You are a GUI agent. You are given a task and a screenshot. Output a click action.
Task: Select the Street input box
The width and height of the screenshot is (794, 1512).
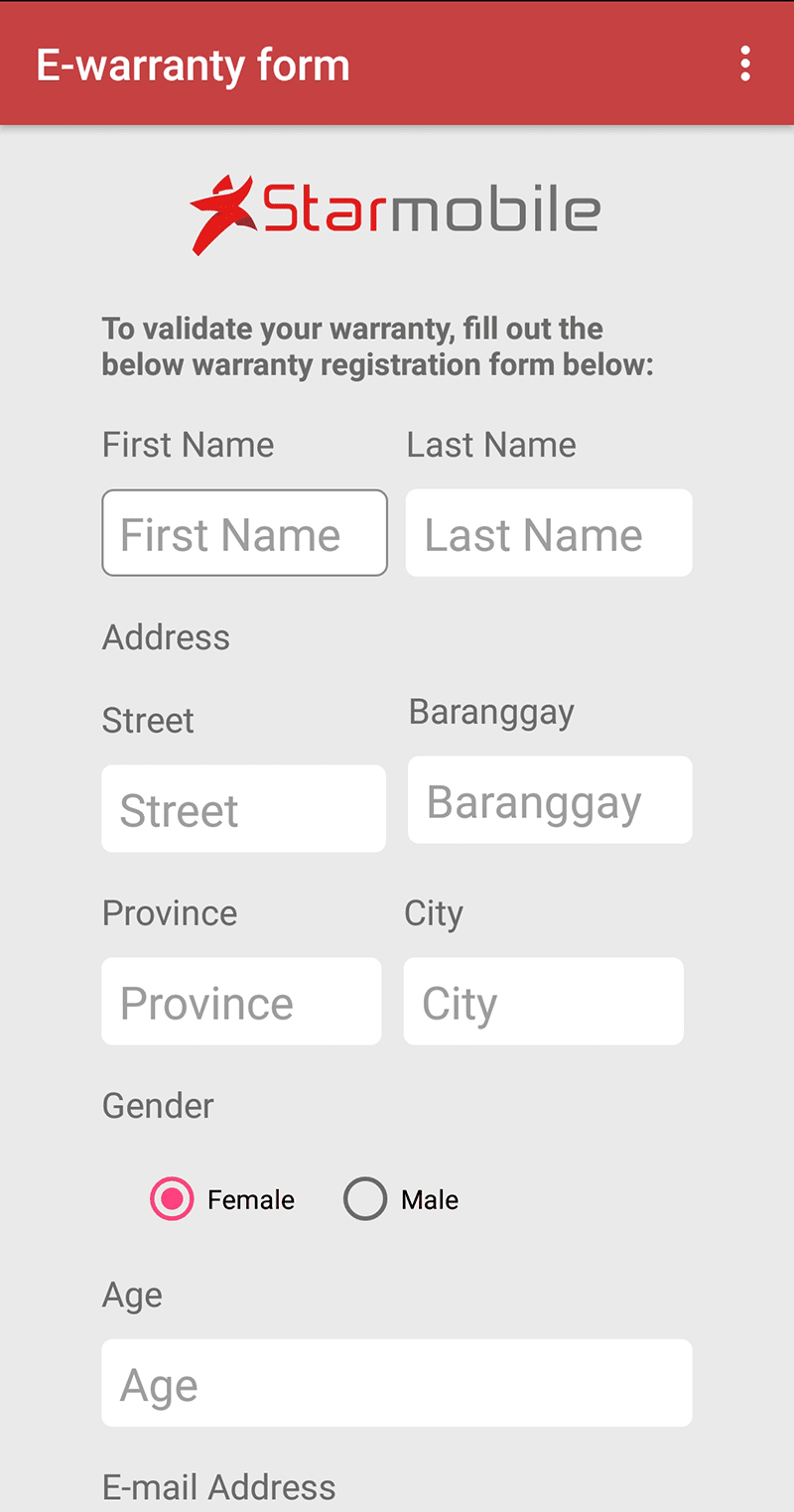tap(243, 808)
